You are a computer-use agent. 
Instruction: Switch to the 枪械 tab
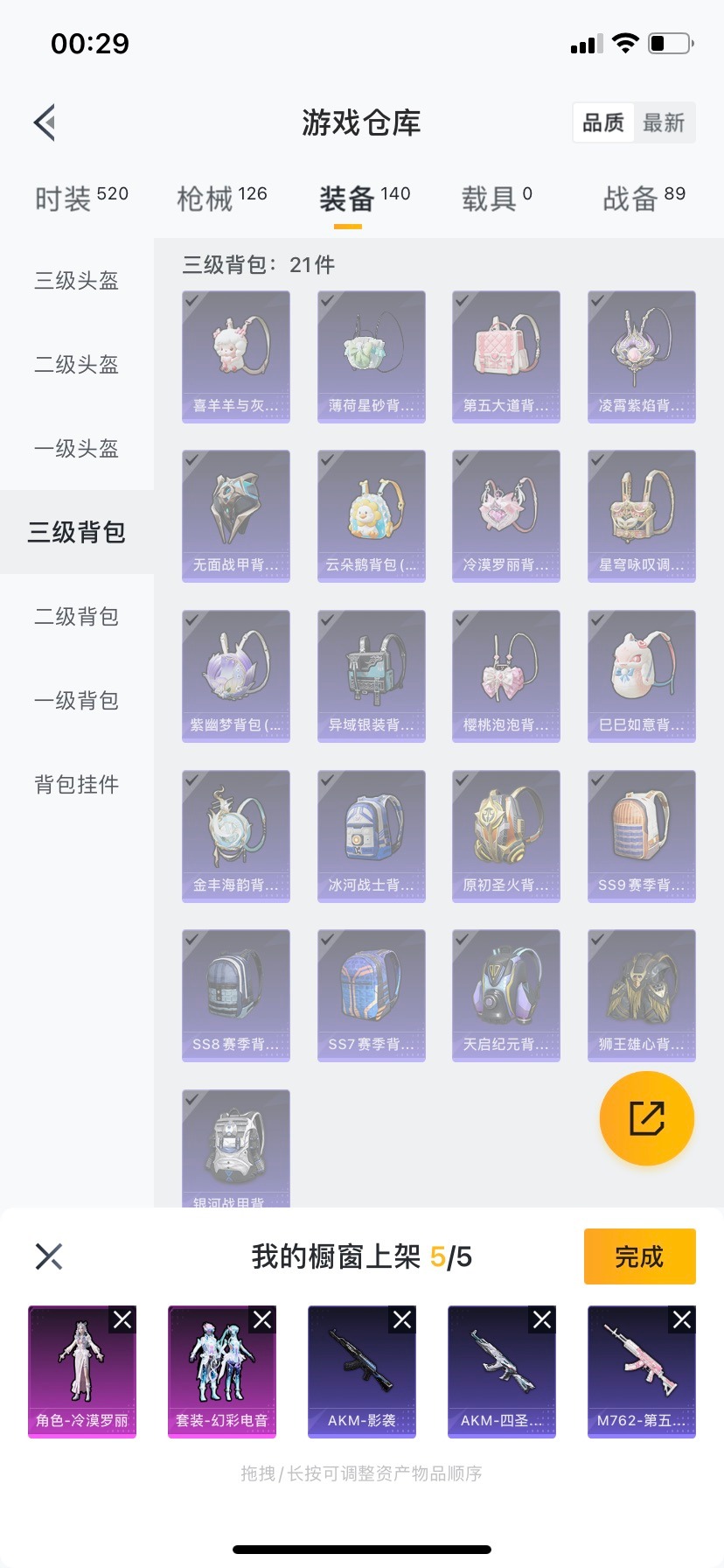(221, 199)
